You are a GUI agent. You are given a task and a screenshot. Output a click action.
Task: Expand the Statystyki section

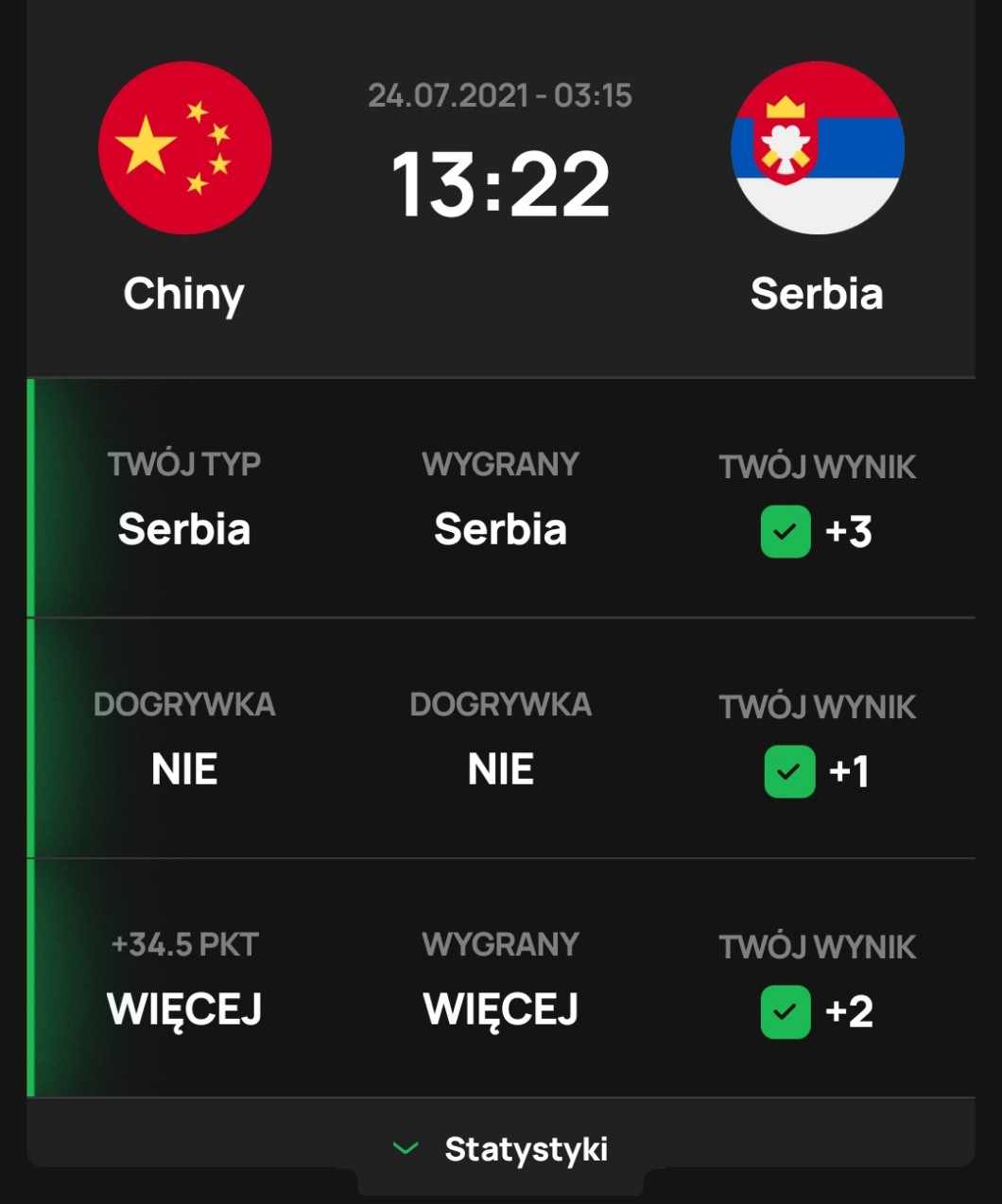pos(501,1149)
